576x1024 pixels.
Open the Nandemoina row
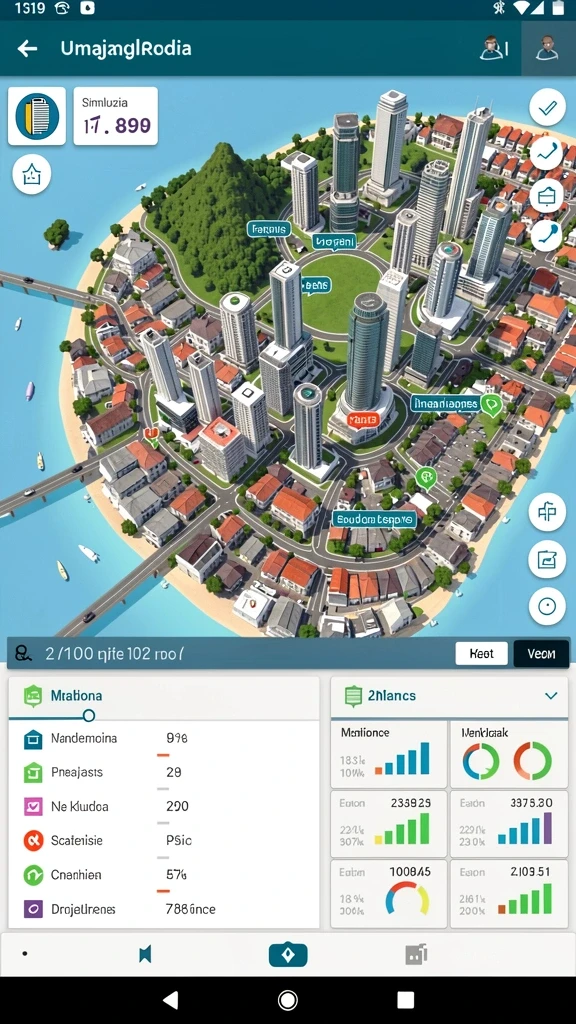[163, 739]
